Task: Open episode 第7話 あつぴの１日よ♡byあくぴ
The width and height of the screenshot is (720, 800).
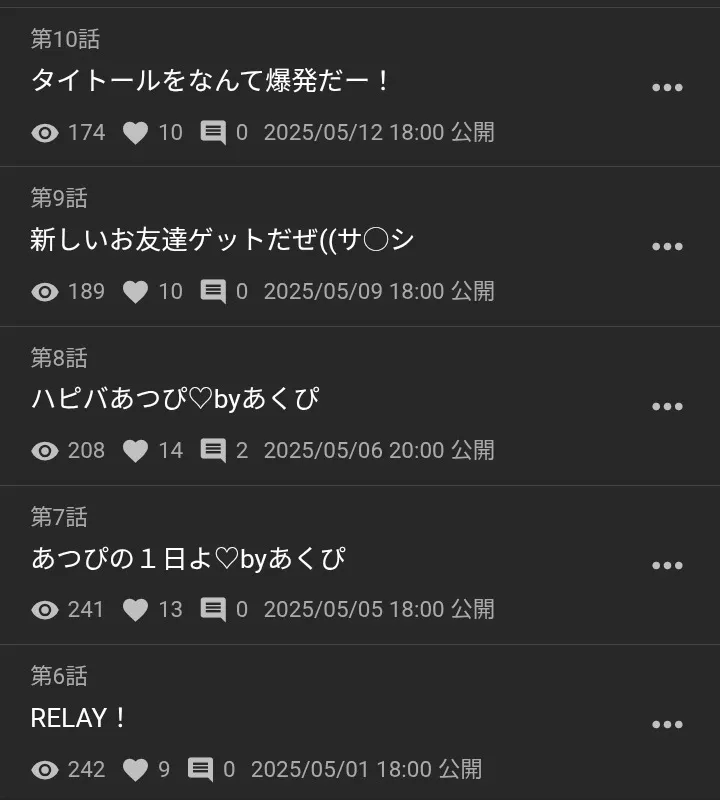Action: pyautogui.click(x=188, y=558)
